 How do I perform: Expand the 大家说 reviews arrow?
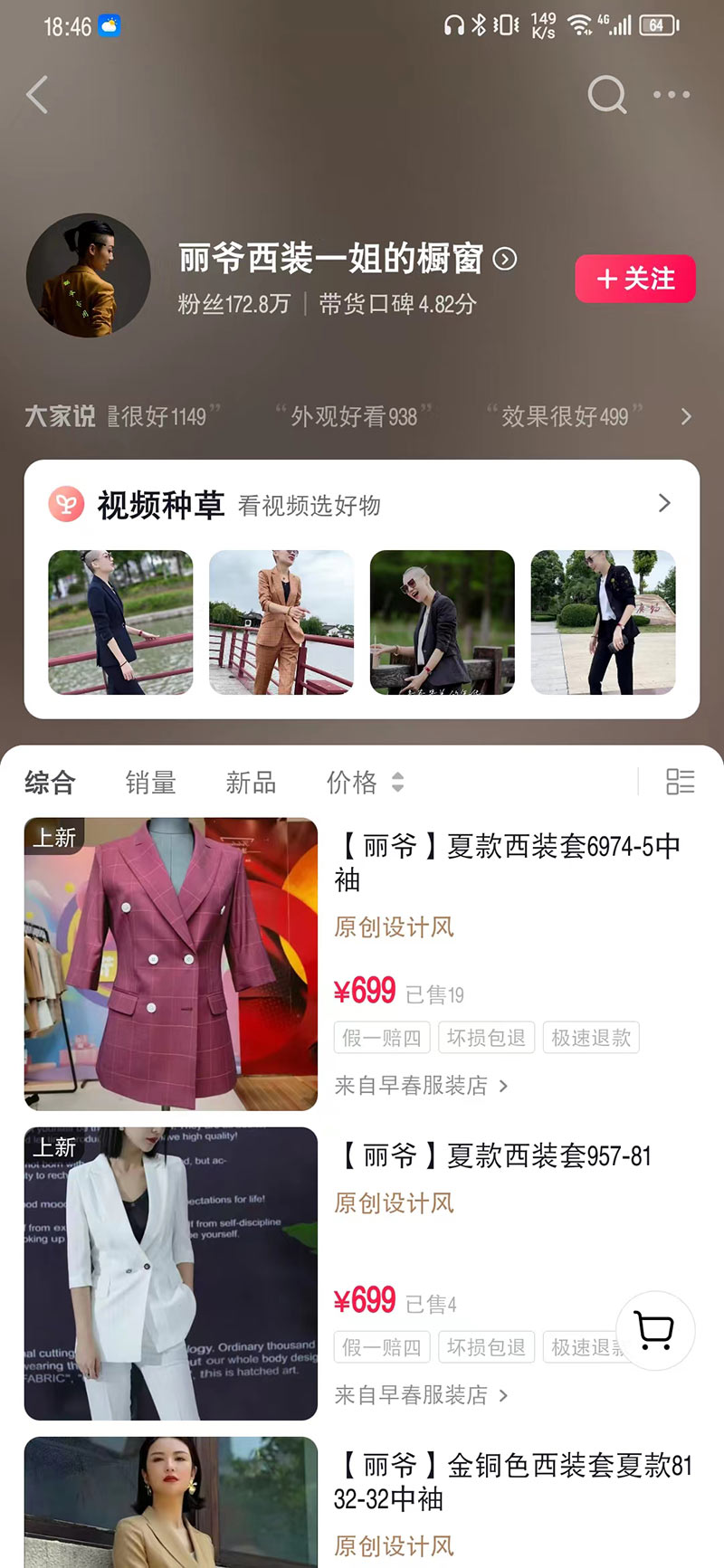686,416
